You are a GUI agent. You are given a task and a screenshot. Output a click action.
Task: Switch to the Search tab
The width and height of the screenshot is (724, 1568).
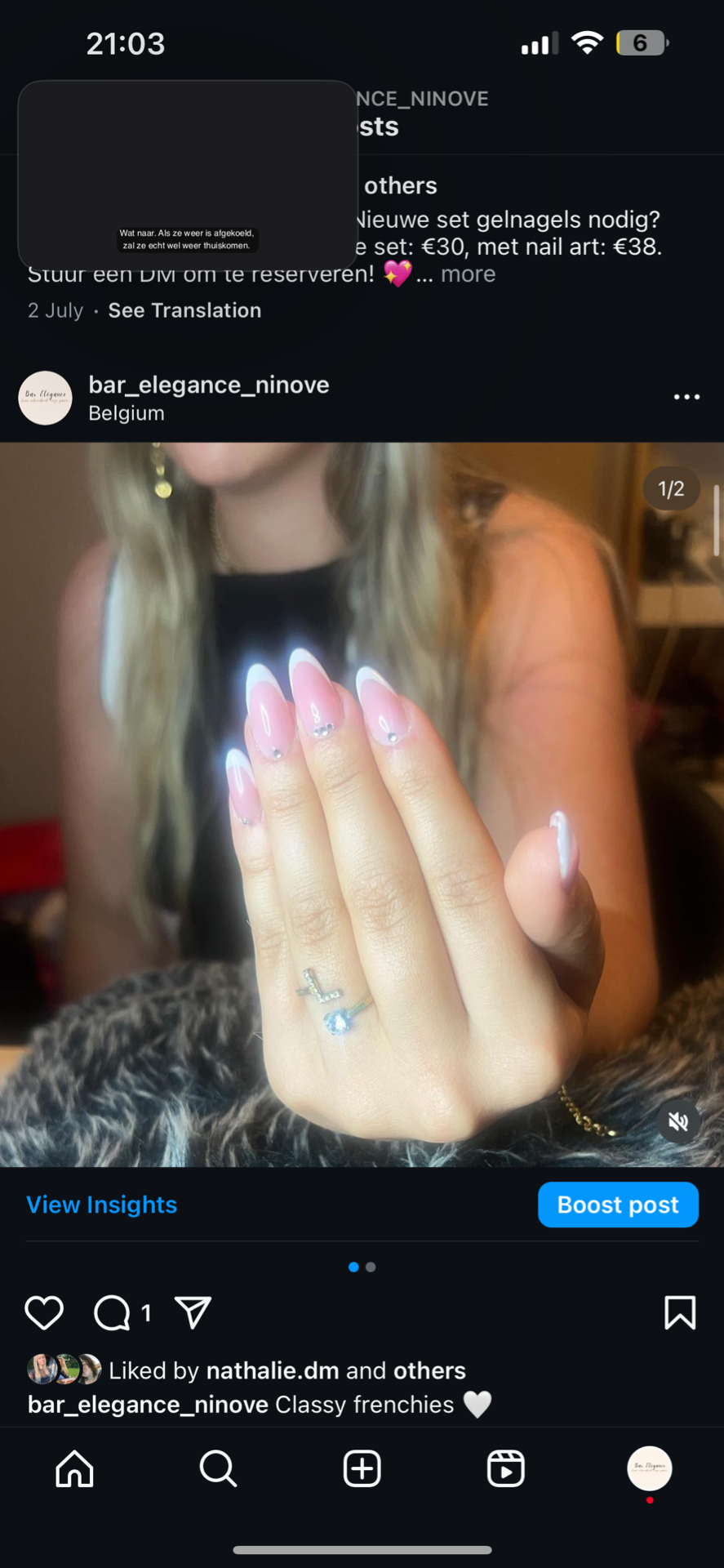[218, 1468]
